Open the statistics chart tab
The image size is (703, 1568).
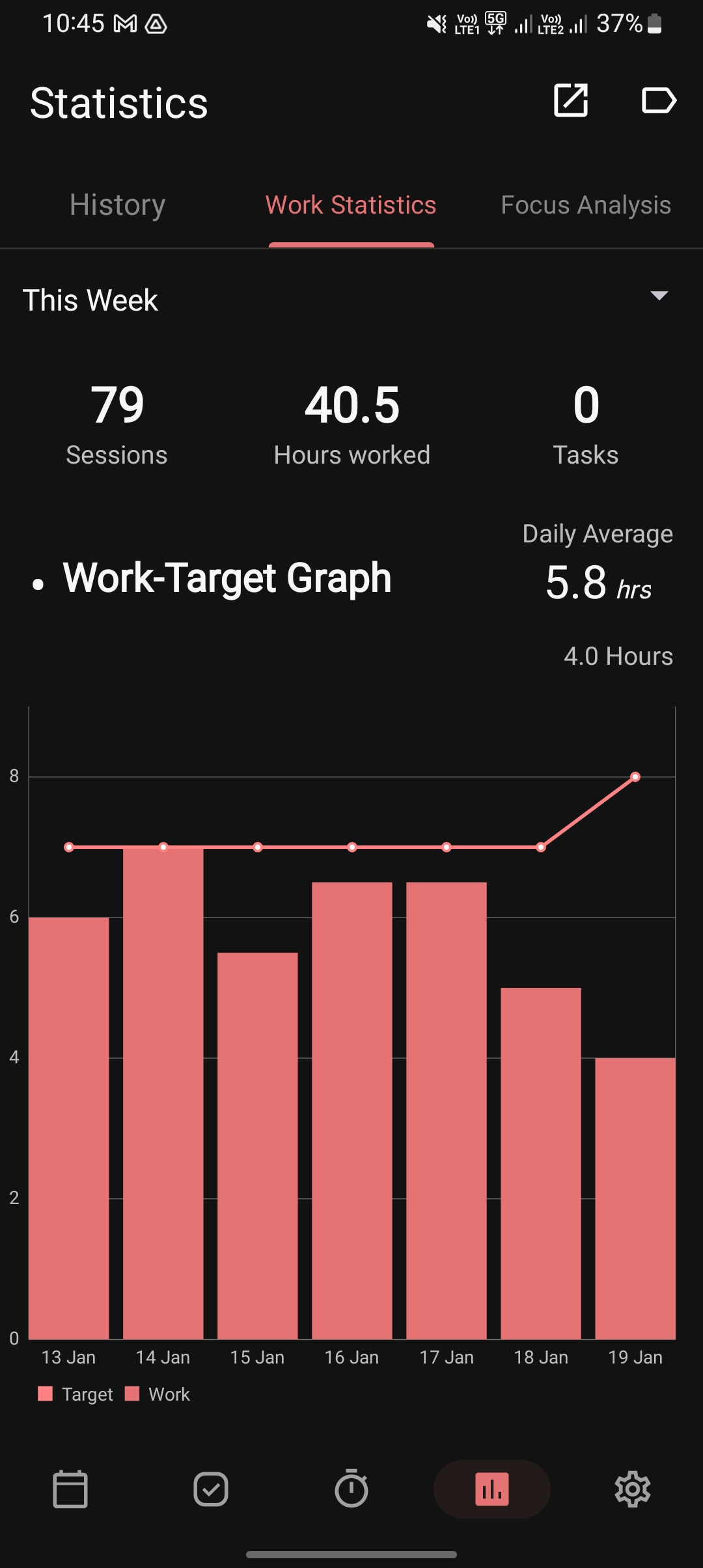coord(492,1489)
